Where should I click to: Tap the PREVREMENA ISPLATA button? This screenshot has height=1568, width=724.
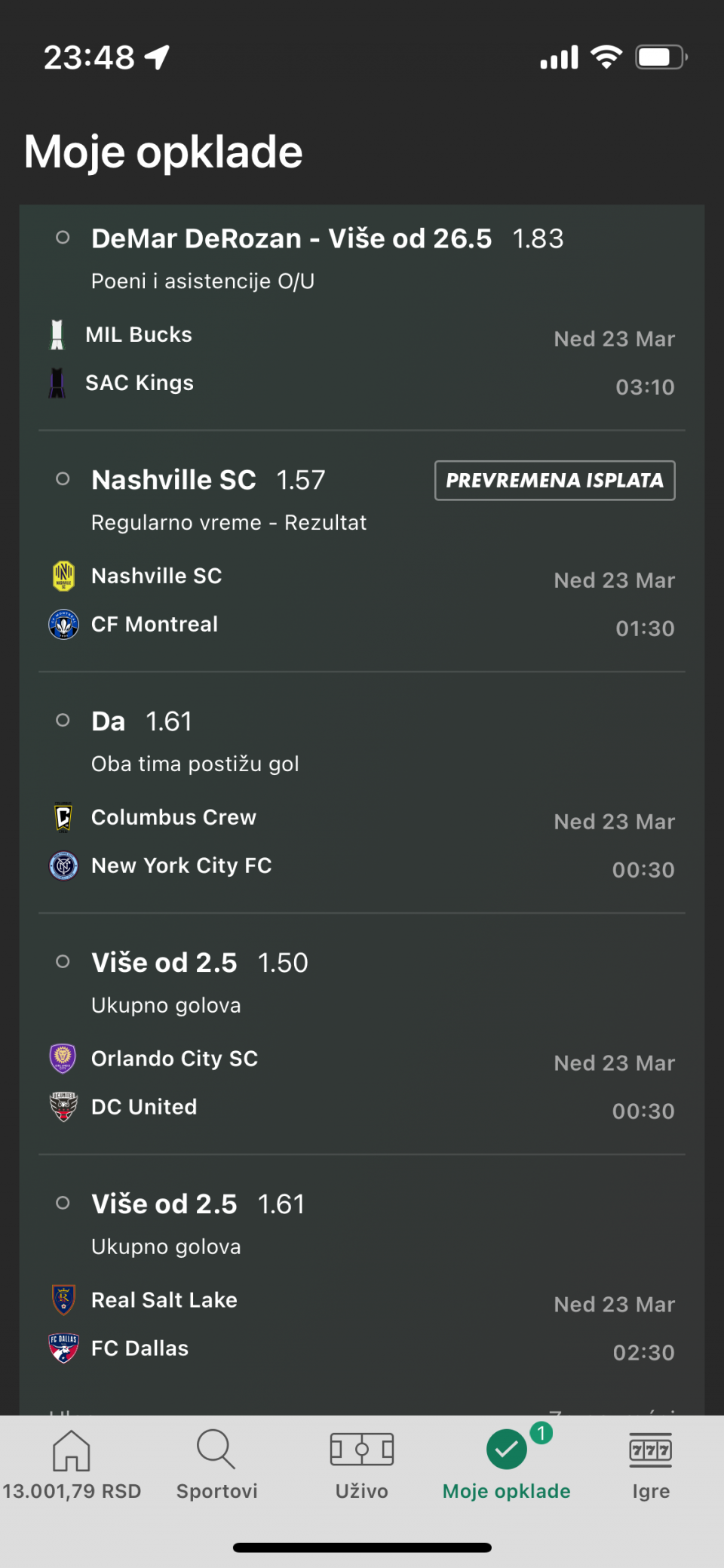point(555,481)
